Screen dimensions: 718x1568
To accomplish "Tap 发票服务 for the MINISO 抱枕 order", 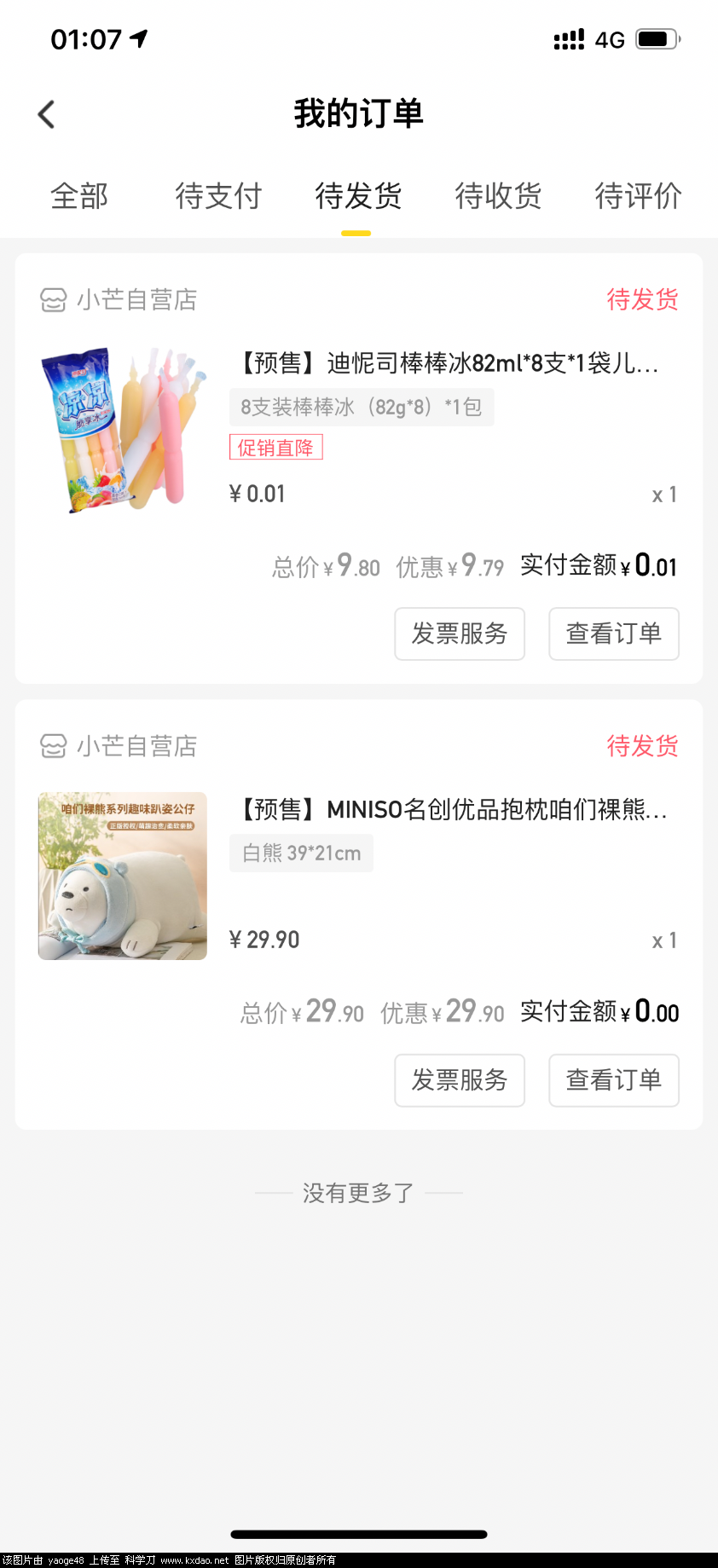I will tap(460, 1080).
